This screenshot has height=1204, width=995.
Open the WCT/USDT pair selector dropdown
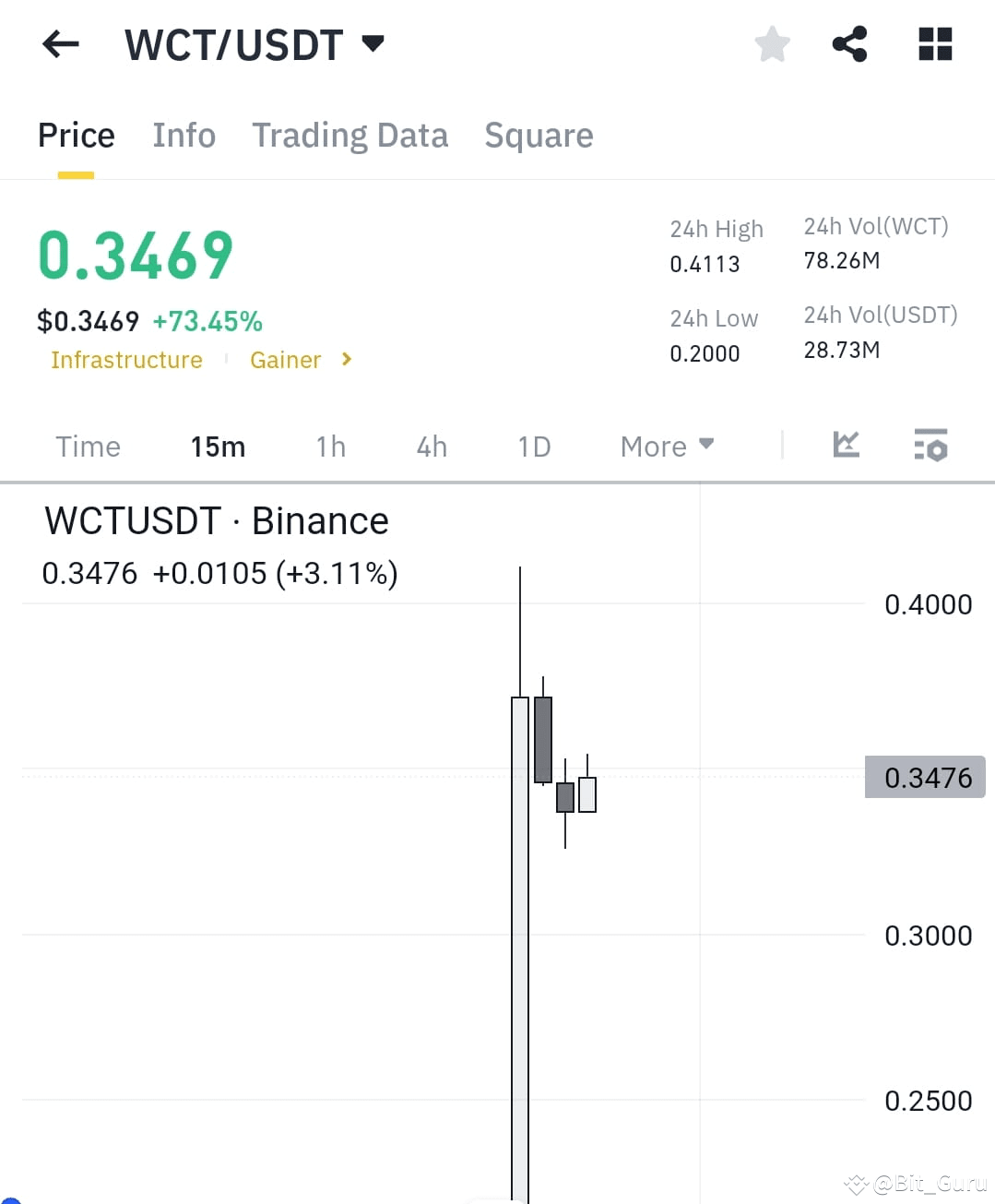pos(373,43)
